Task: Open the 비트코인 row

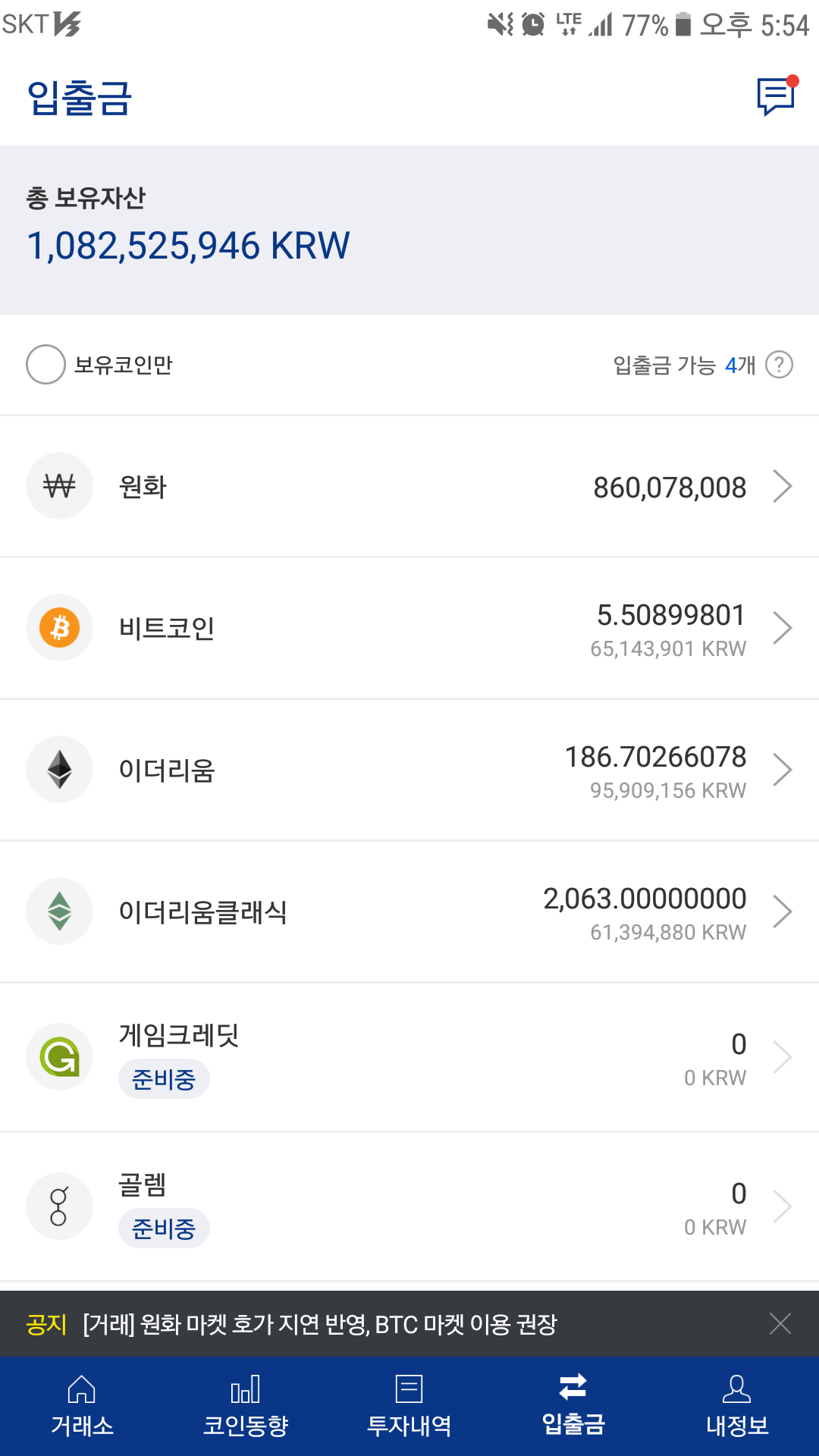Action: [x=409, y=628]
